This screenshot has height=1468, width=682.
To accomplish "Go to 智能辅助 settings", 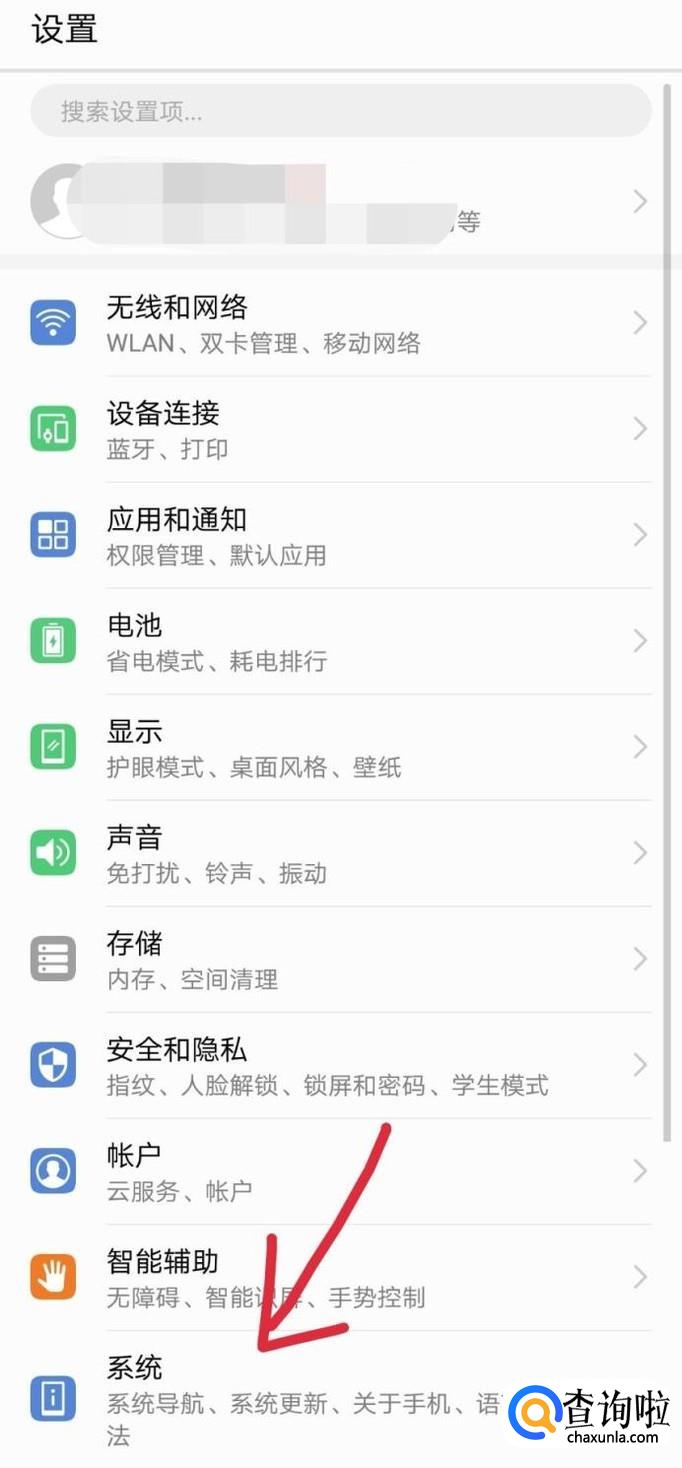I will pyautogui.click(x=340, y=1278).
